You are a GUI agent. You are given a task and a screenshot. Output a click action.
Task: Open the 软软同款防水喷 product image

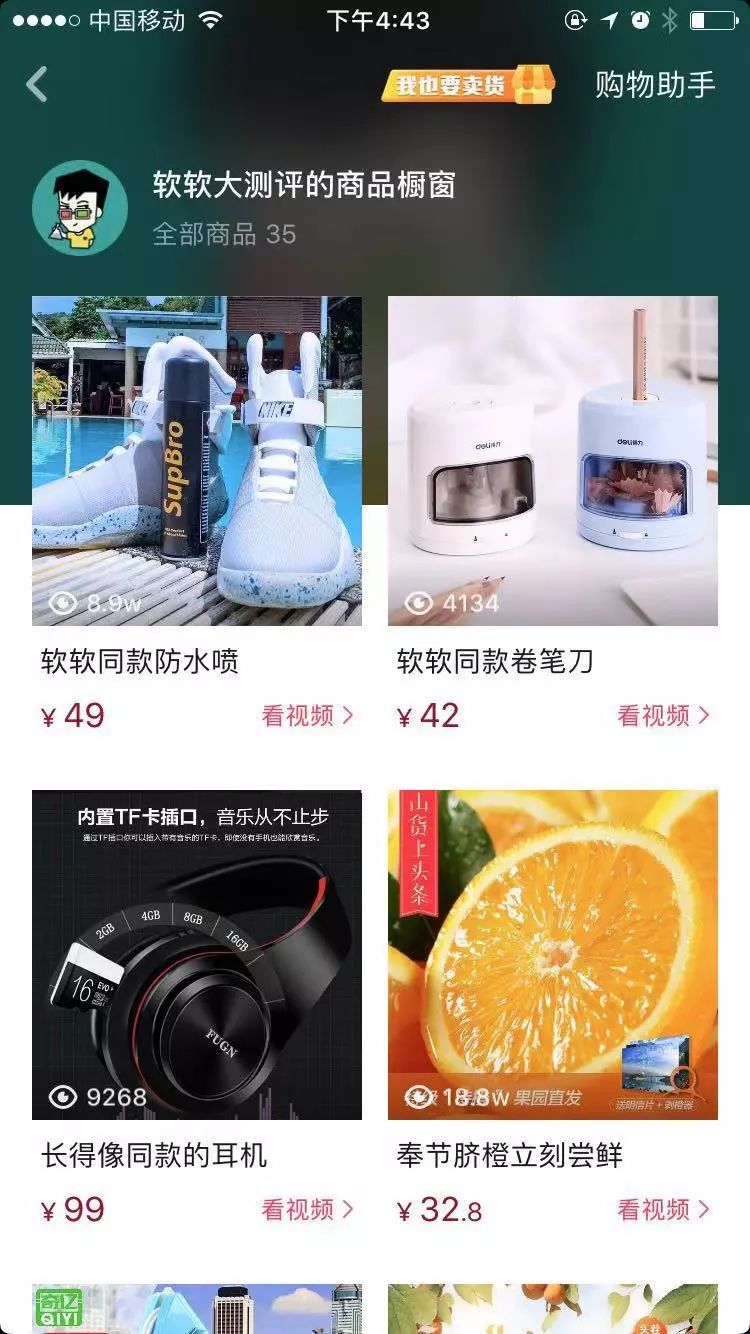[x=197, y=460]
